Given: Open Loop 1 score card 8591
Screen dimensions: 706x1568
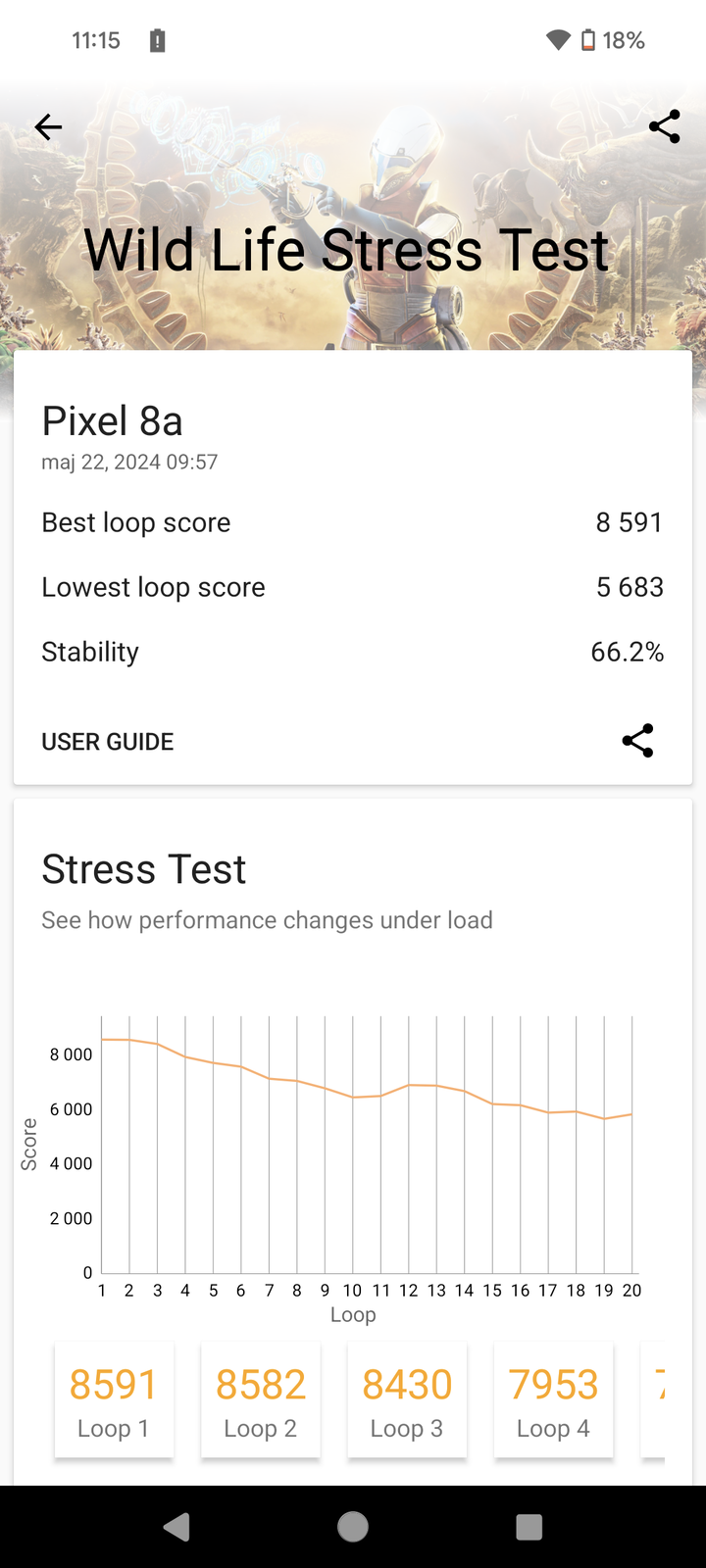Looking at the screenshot, I should [114, 1401].
